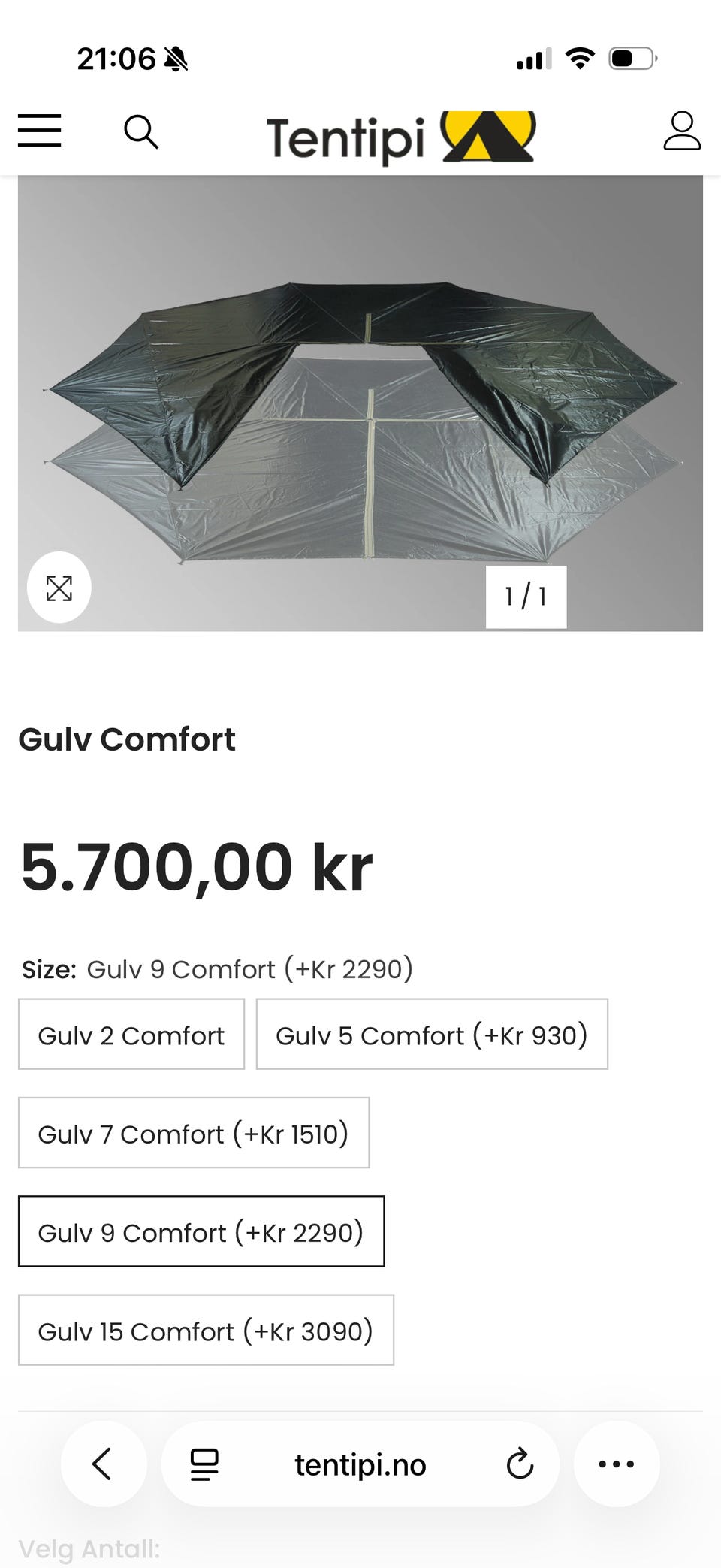
Task: Open the user account icon
Action: (682, 131)
